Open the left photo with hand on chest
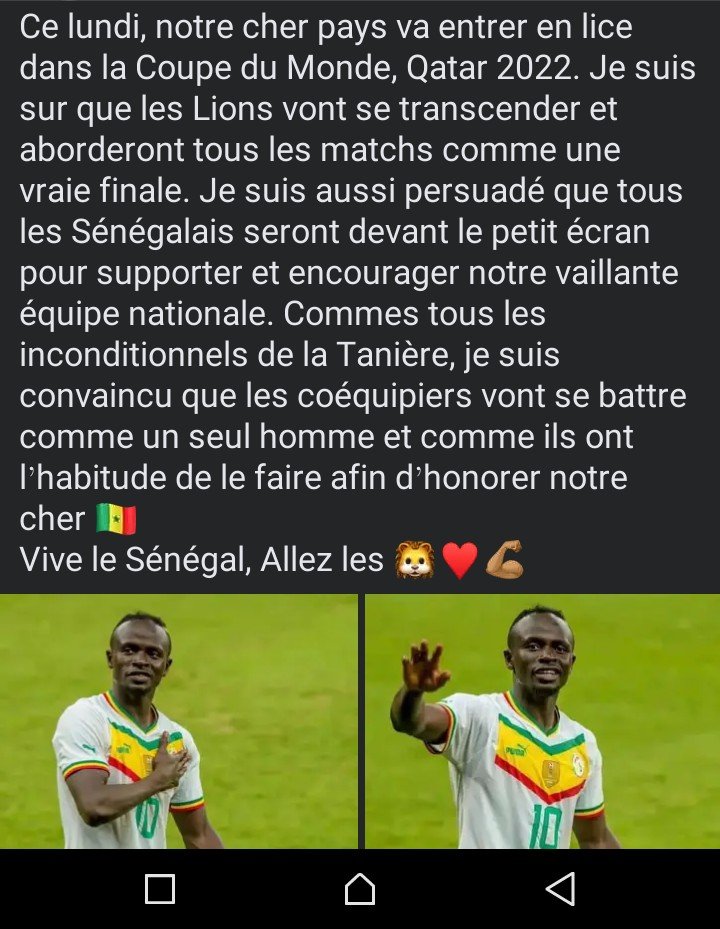Screen dimensions: 720x929 coord(178,721)
